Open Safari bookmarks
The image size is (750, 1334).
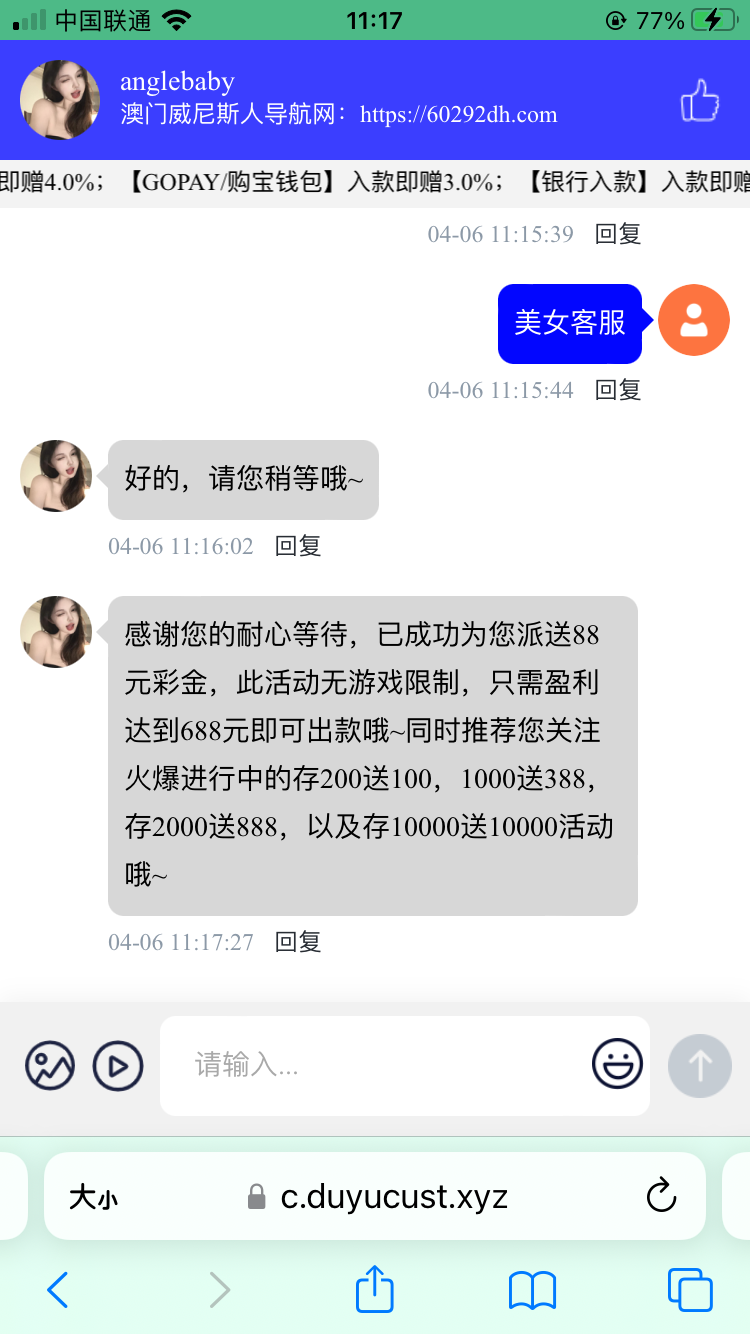pyautogui.click(x=532, y=1290)
